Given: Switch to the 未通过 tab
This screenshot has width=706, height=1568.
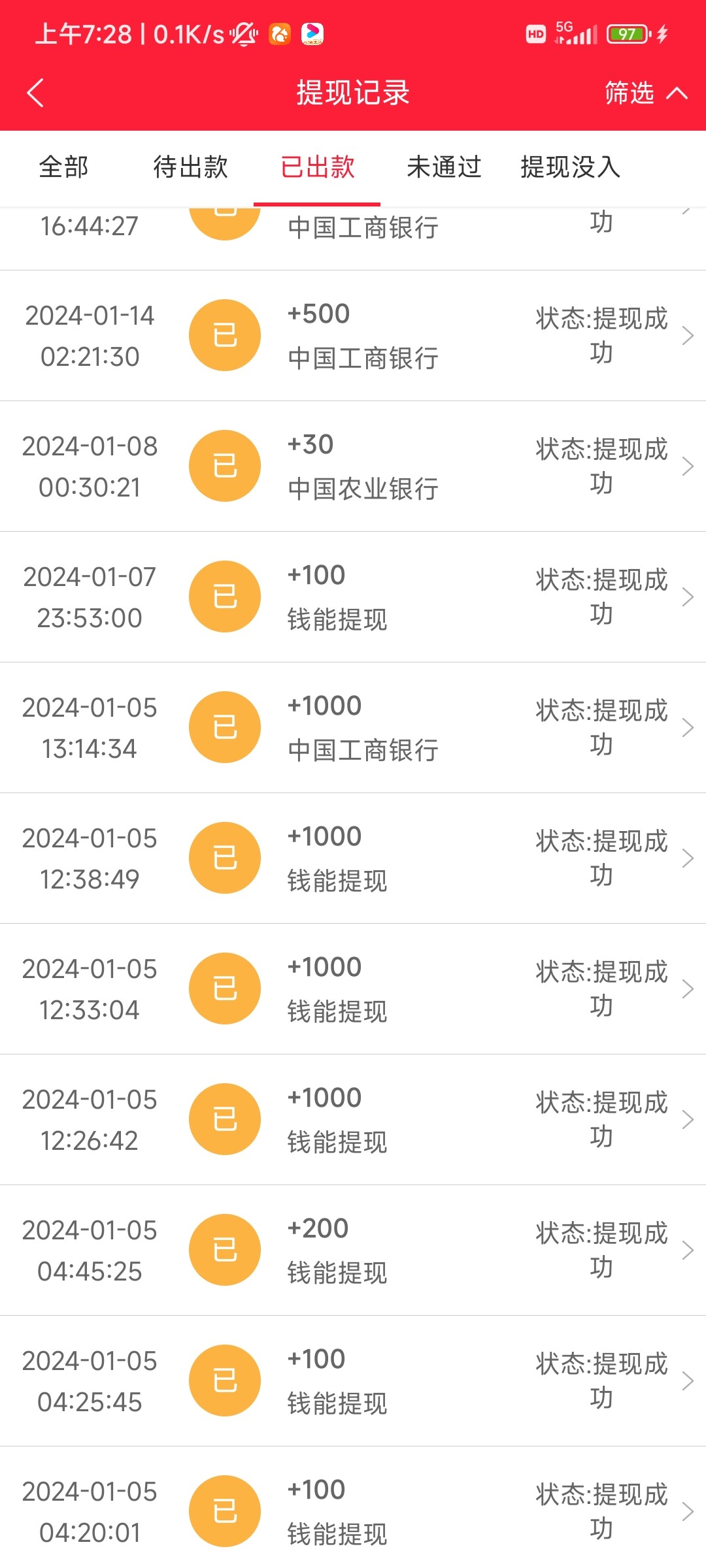Looking at the screenshot, I should [x=444, y=167].
